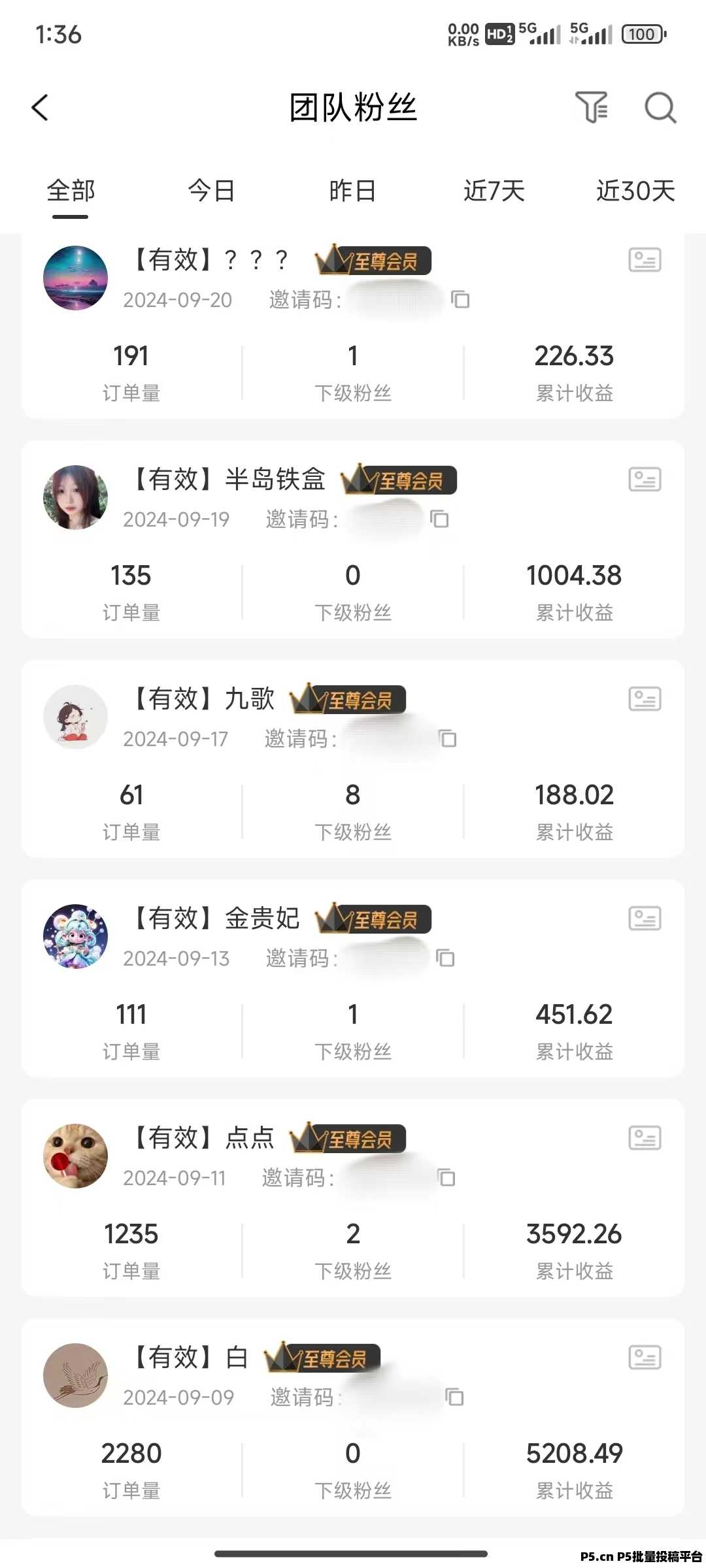Viewport: 706px width, 1568px height.
Task: Open the search icon
Action: pos(660,108)
